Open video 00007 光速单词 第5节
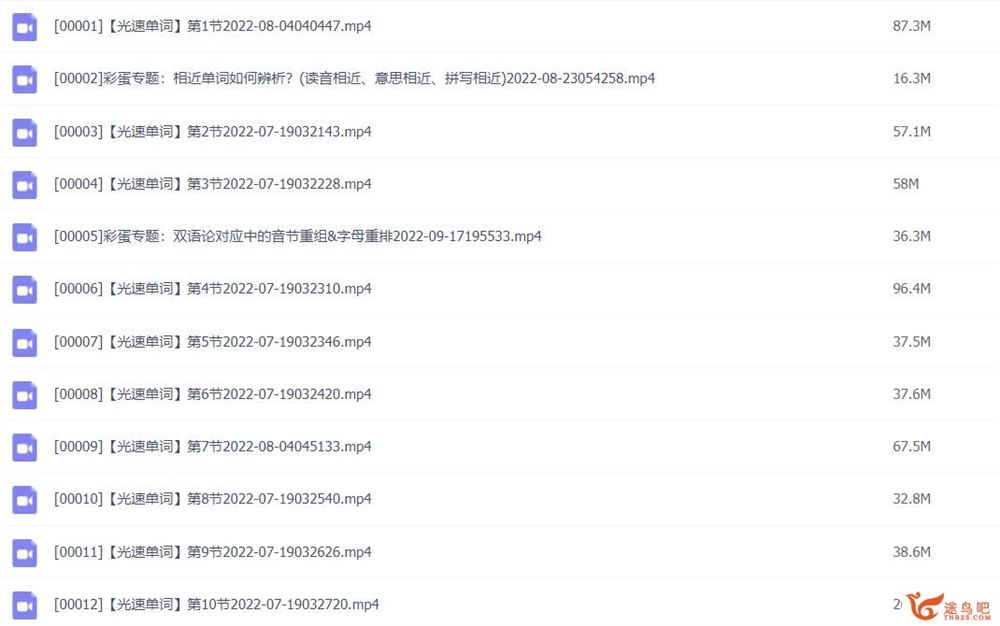1000x626 pixels. [212, 342]
